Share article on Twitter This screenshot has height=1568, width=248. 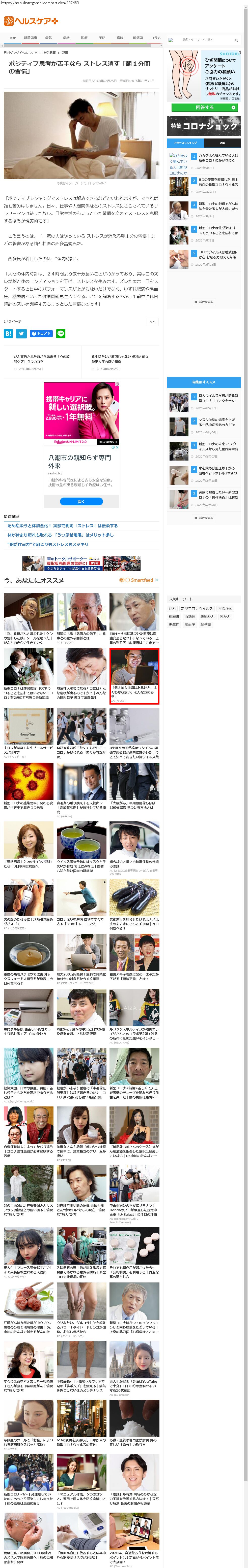(21, 334)
